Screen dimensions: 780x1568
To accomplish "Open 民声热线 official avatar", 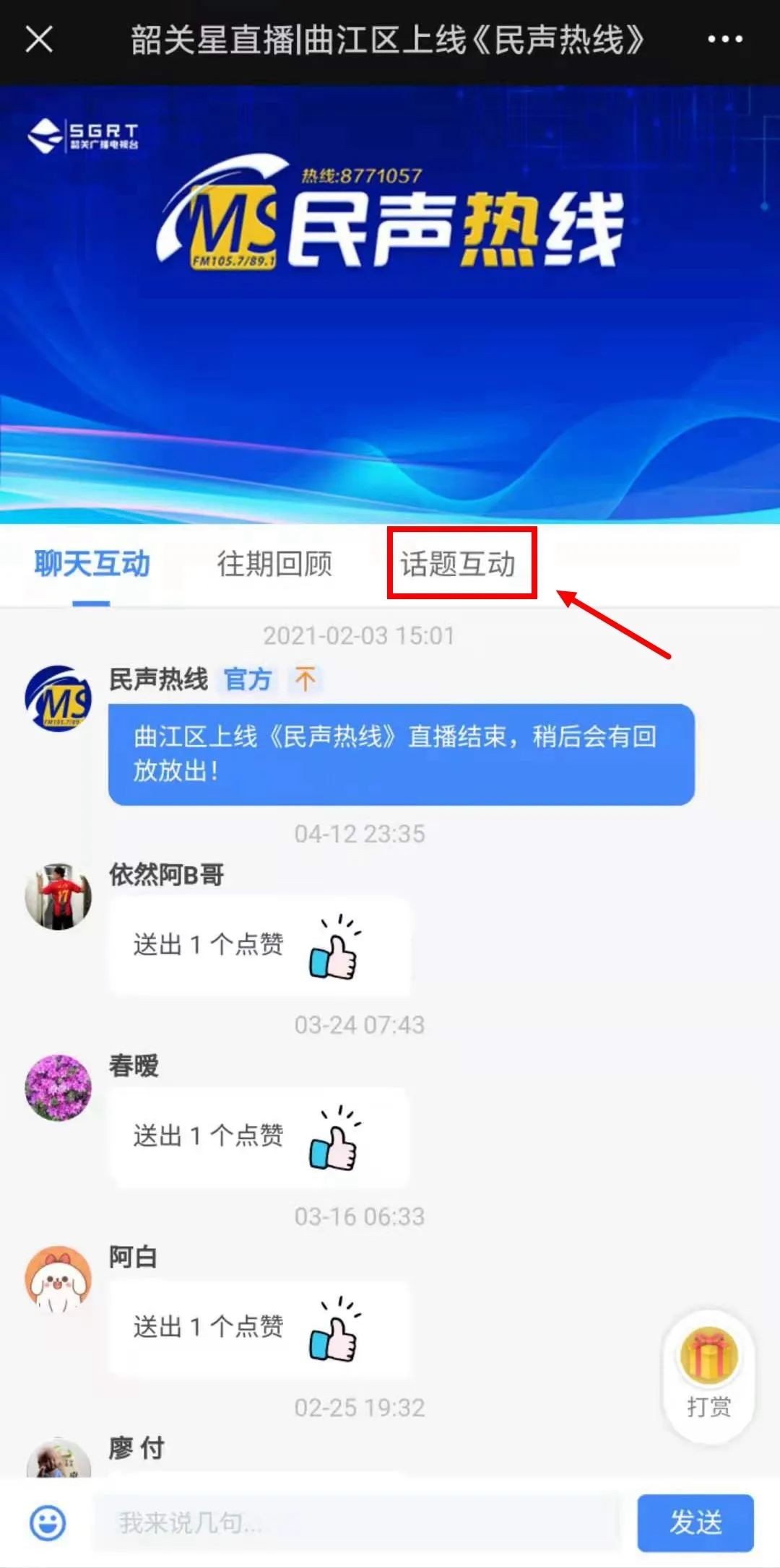I will click(58, 698).
